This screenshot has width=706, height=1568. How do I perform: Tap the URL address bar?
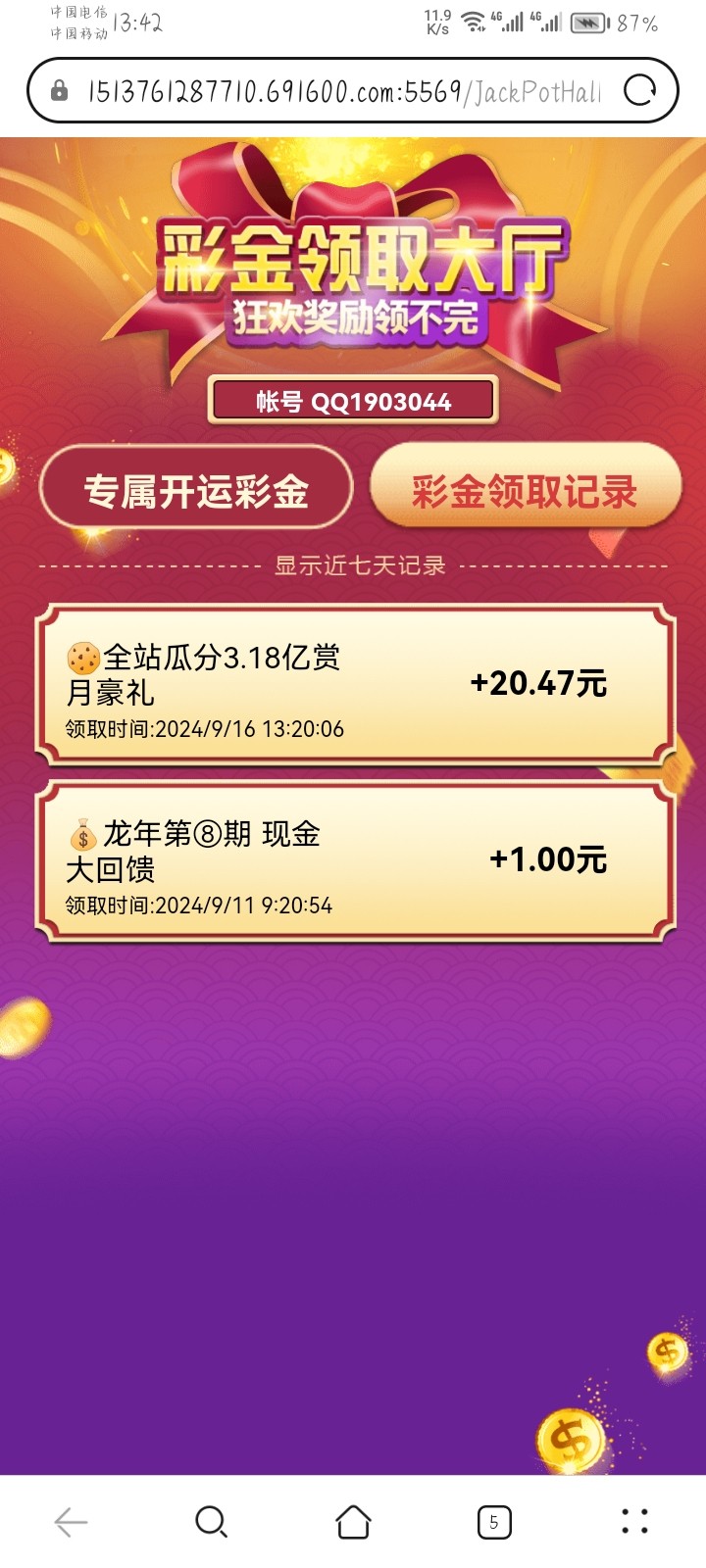(343, 92)
